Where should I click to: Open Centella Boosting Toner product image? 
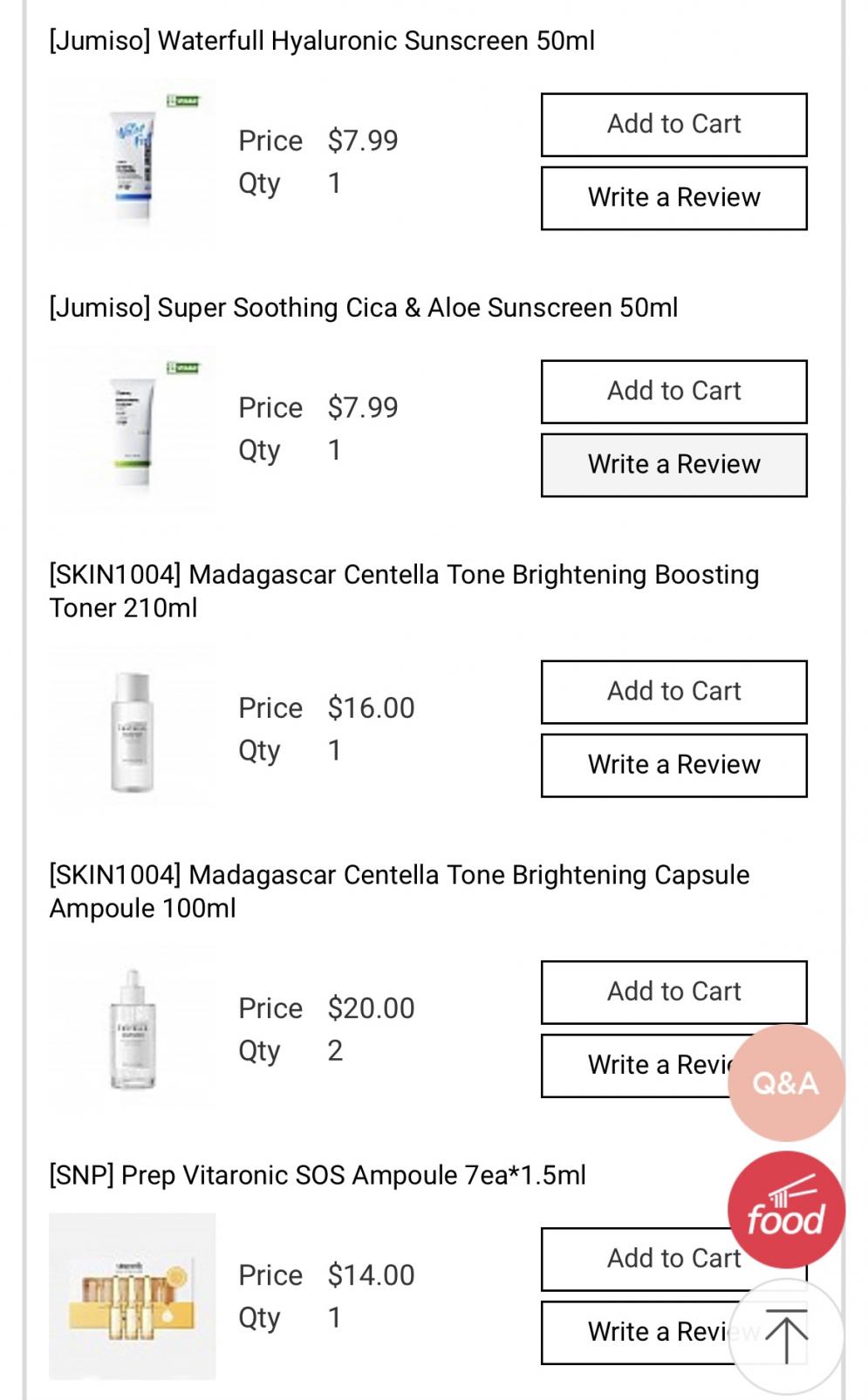pyautogui.click(x=133, y=730)
